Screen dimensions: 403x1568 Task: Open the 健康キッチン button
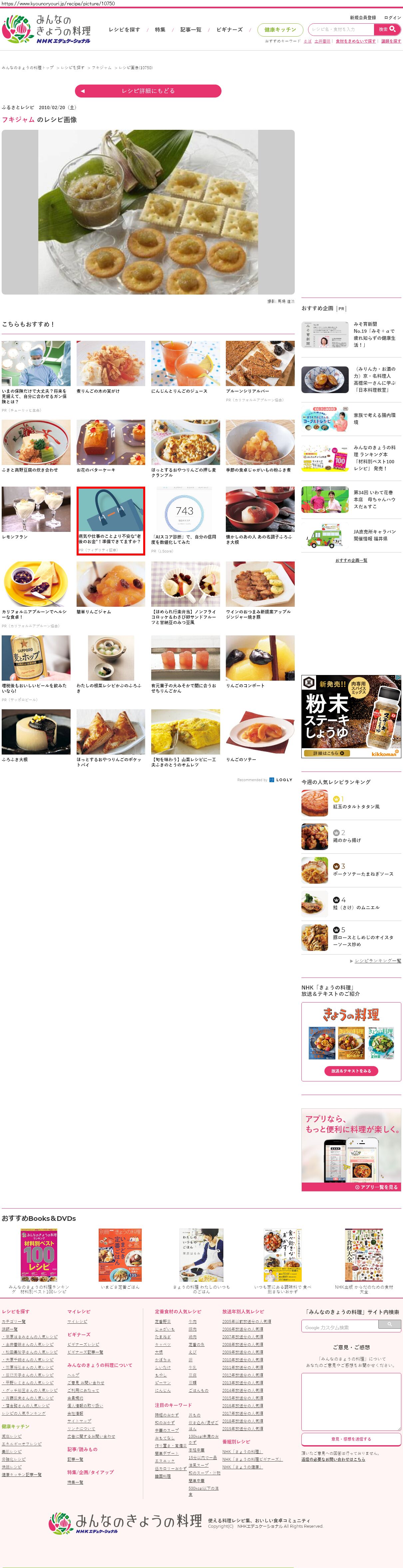click(280, 30)
